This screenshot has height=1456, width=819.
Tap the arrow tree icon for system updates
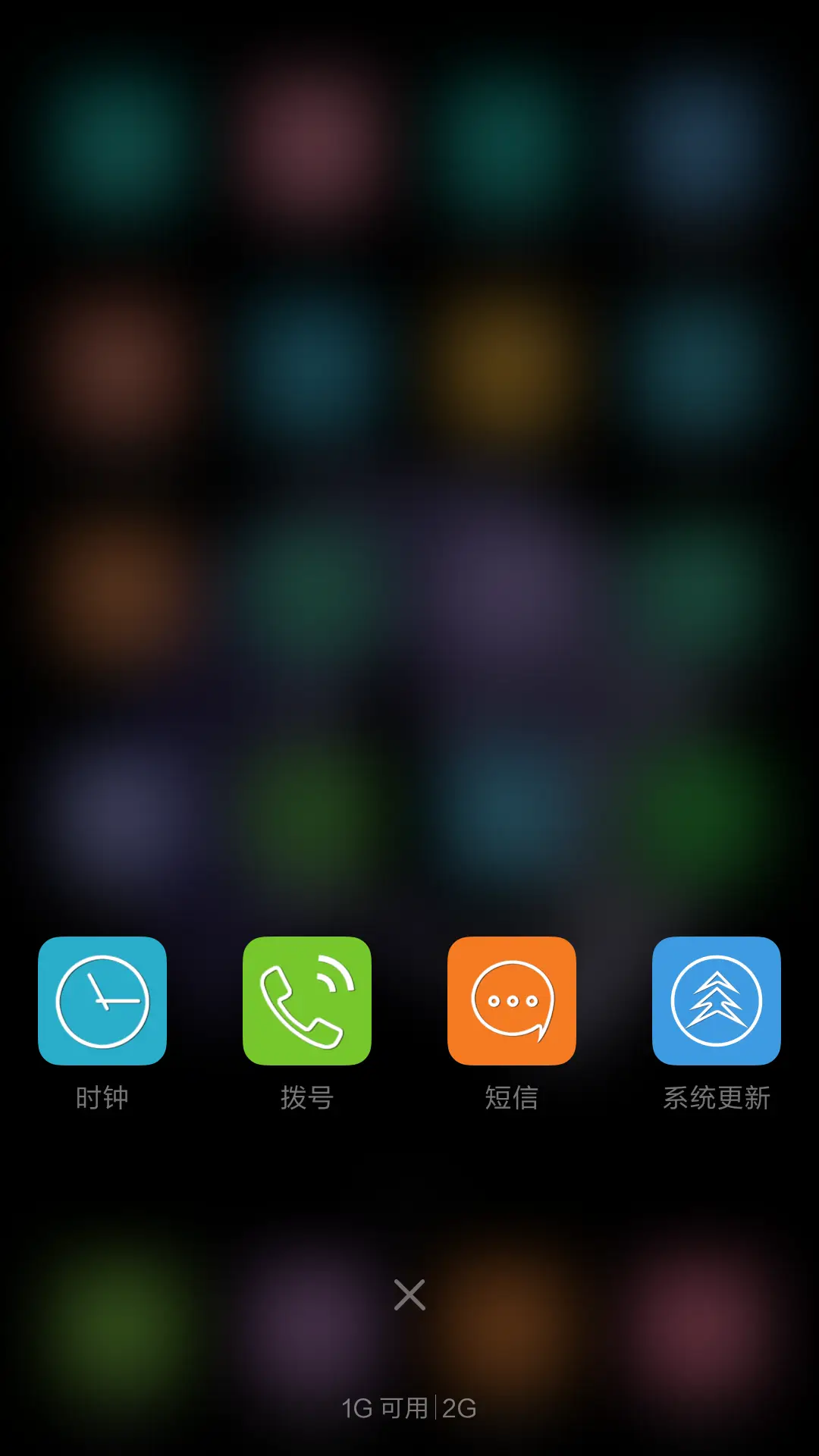[x=716, y=1001]
